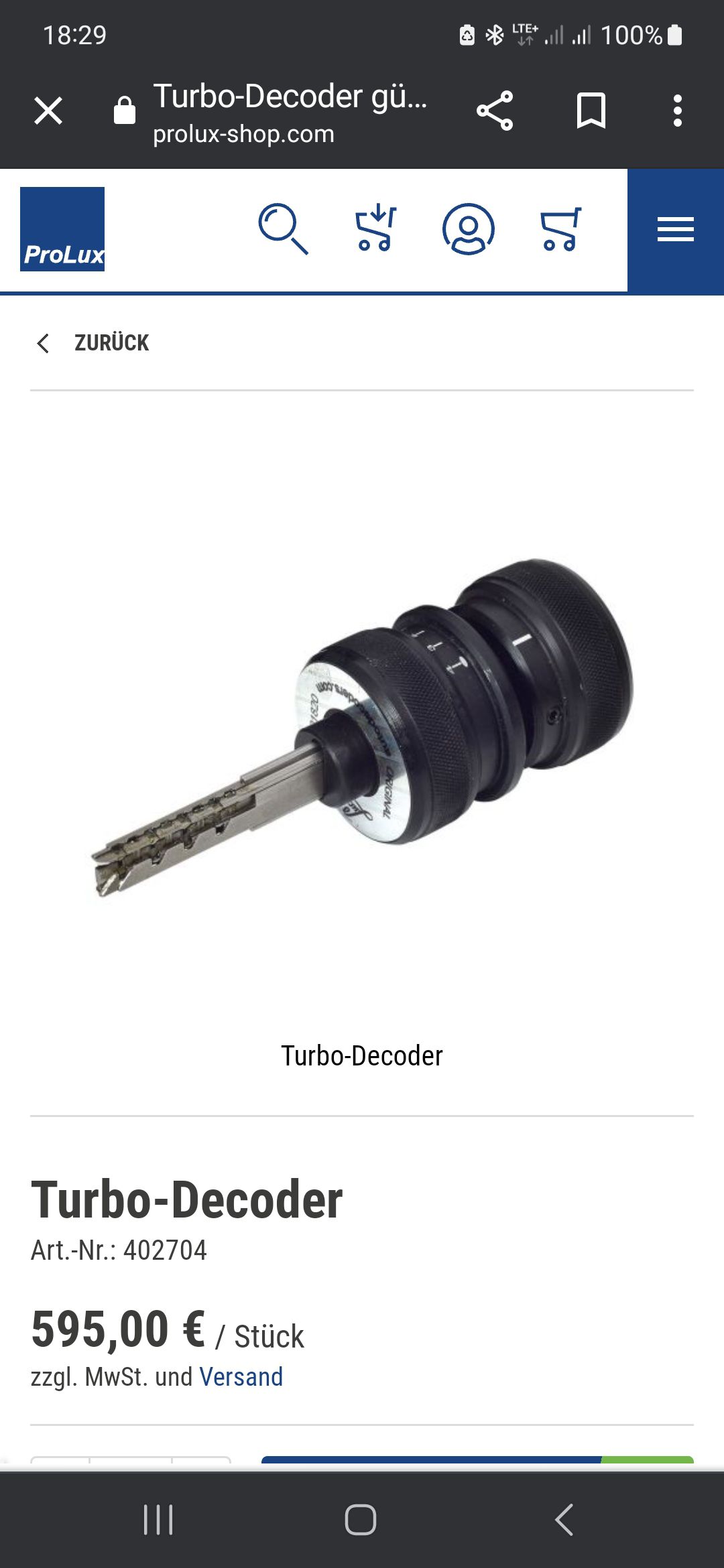The image size is (724, 1568).
Task: Tap the system back button
Action: 564,1519
